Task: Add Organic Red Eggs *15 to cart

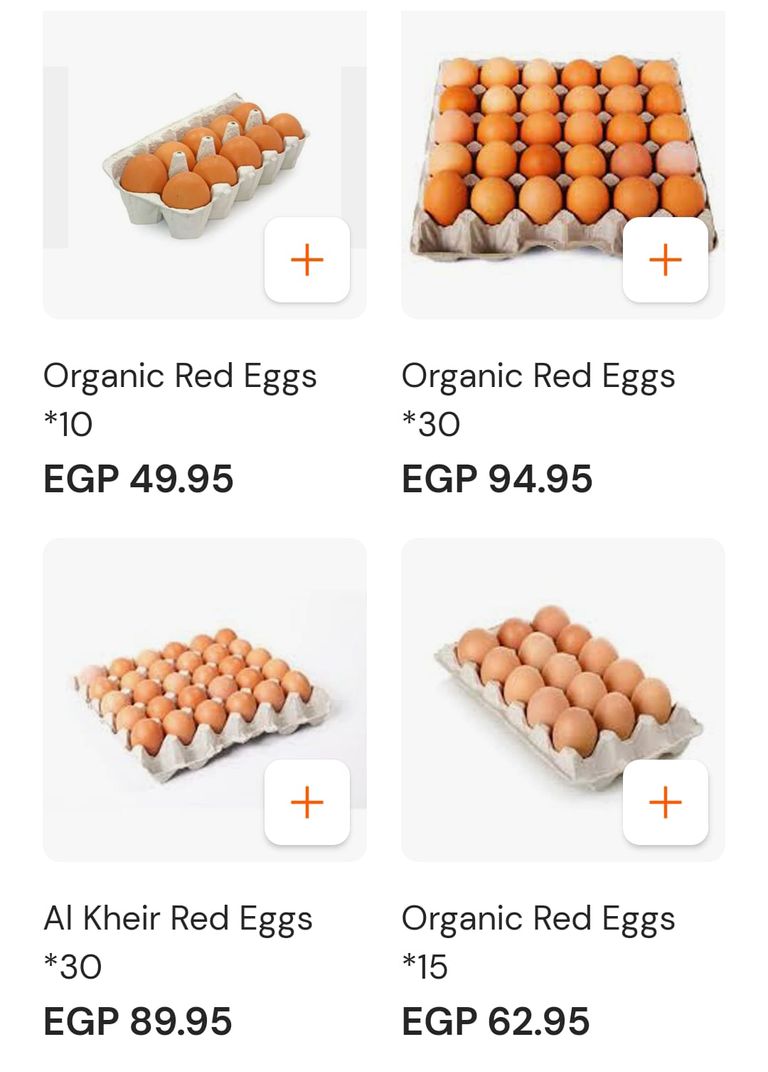Action: tap(665, 802)
